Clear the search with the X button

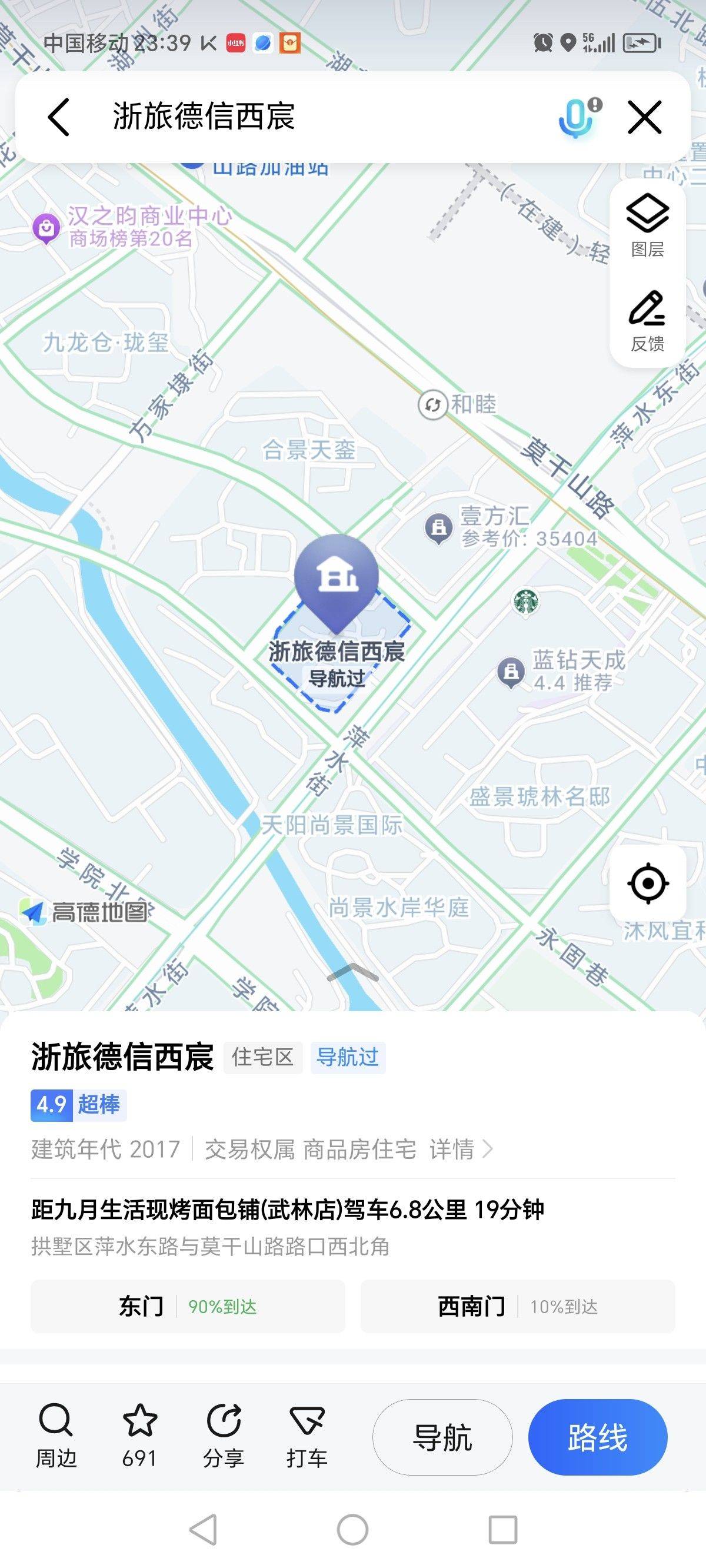[x=645, y=117]
